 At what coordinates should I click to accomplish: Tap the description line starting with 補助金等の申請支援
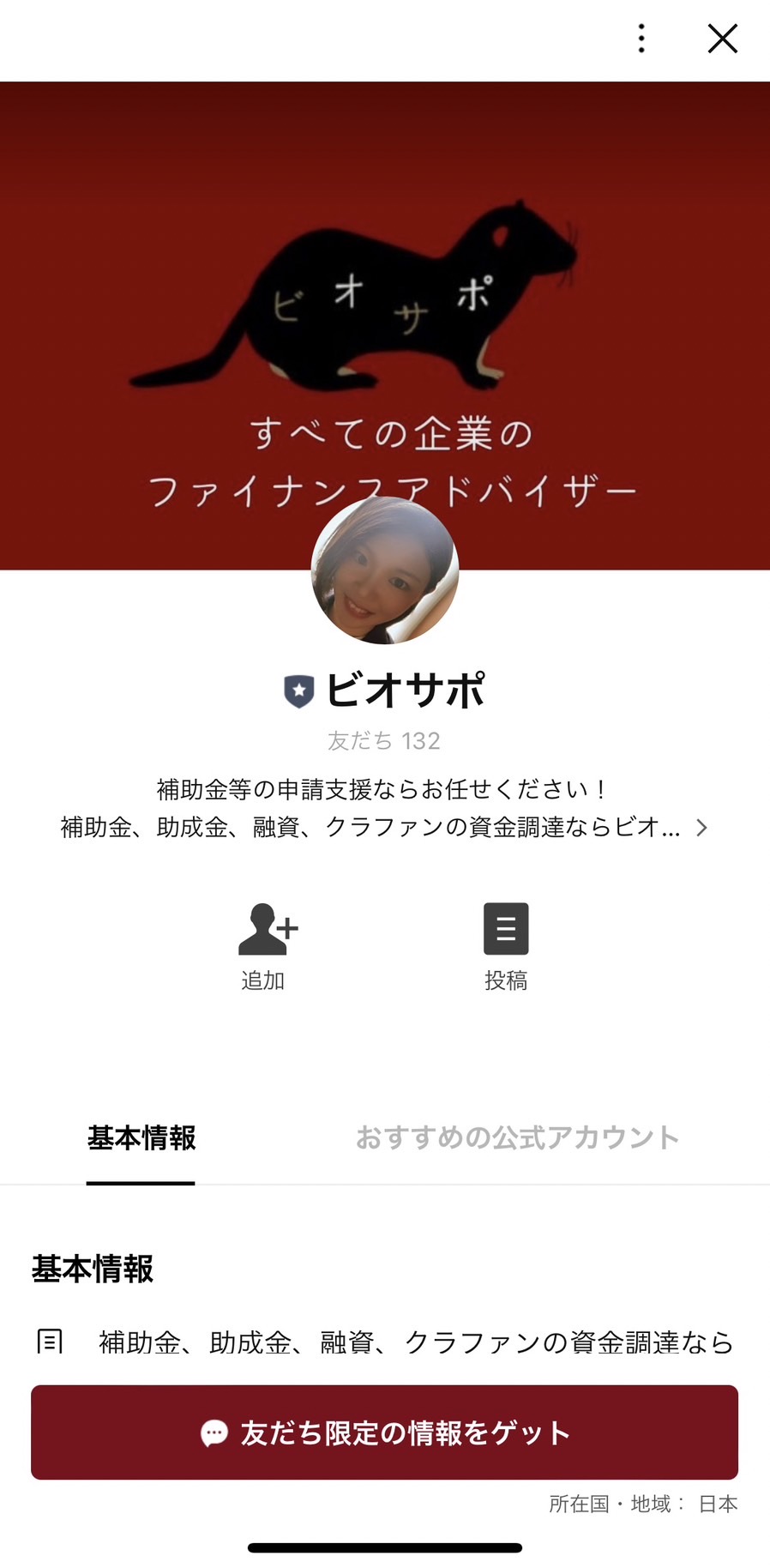385,786
